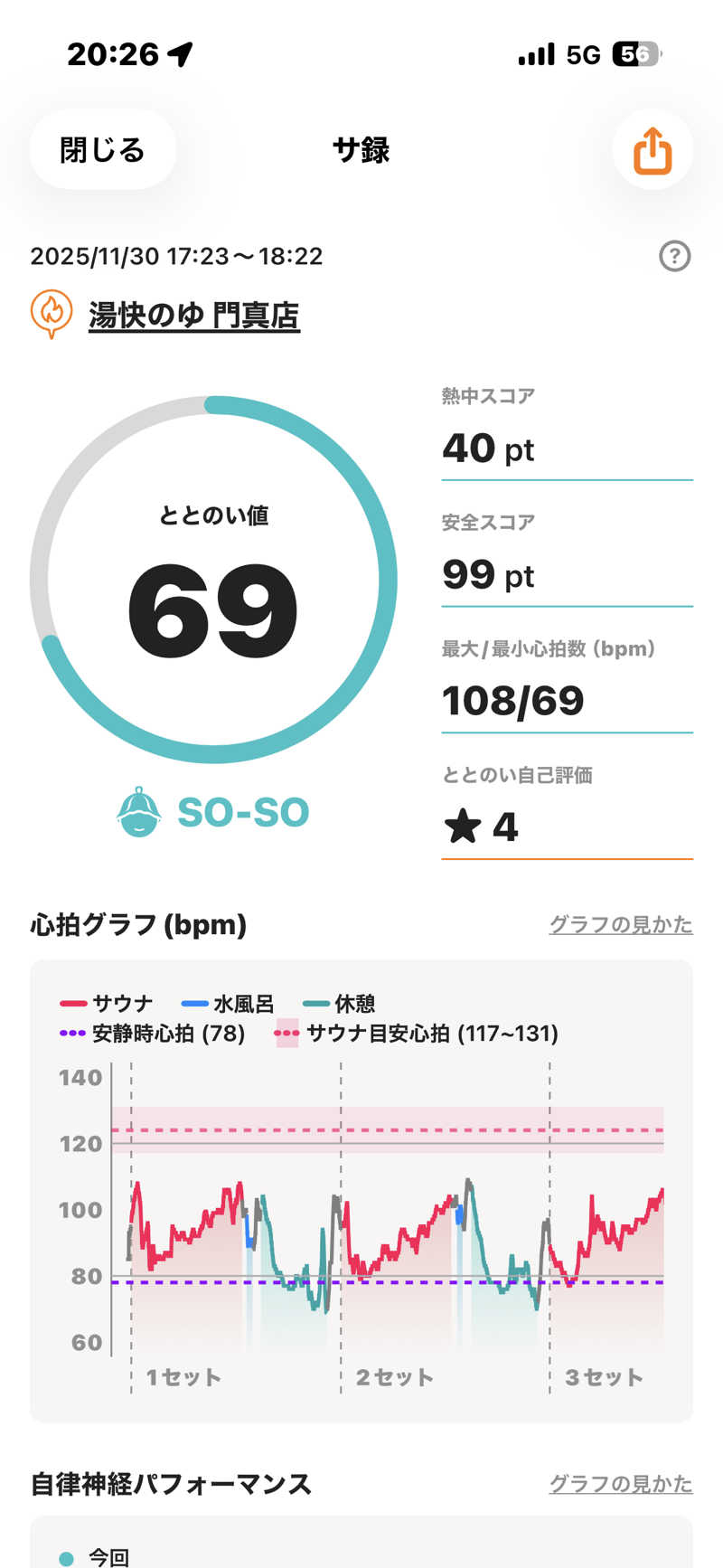Open グラフの見かた beside 自律神経パフォーマンス
This screenshot has height=1568, width=723.
coord(621,1483)
